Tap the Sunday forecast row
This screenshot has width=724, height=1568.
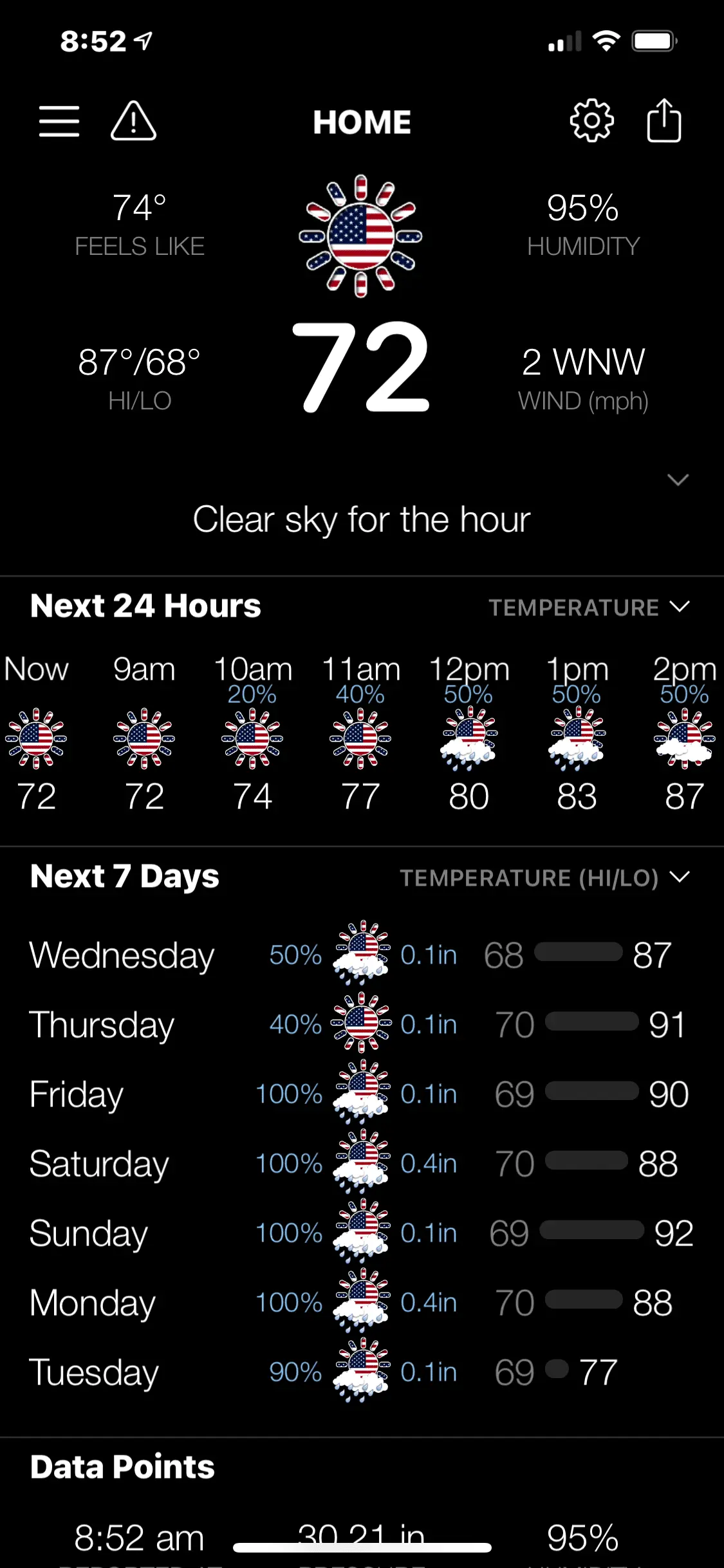tap(360, 1233)
